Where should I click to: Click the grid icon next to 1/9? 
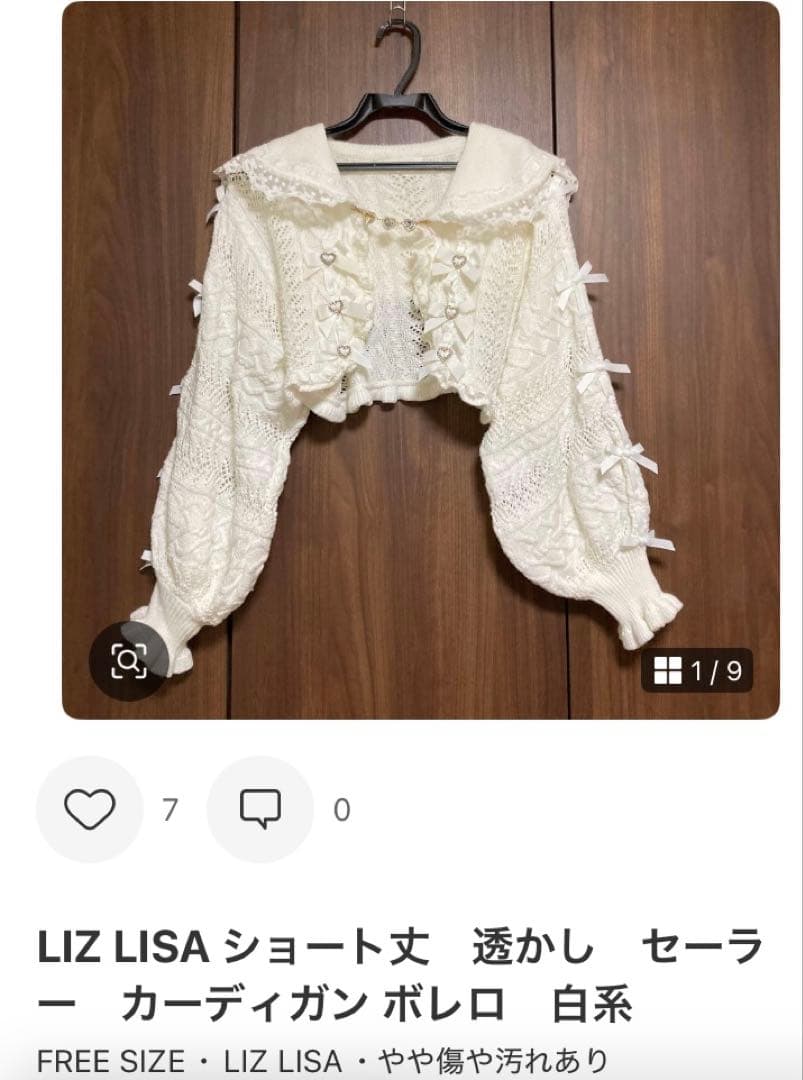click(667, 671)
